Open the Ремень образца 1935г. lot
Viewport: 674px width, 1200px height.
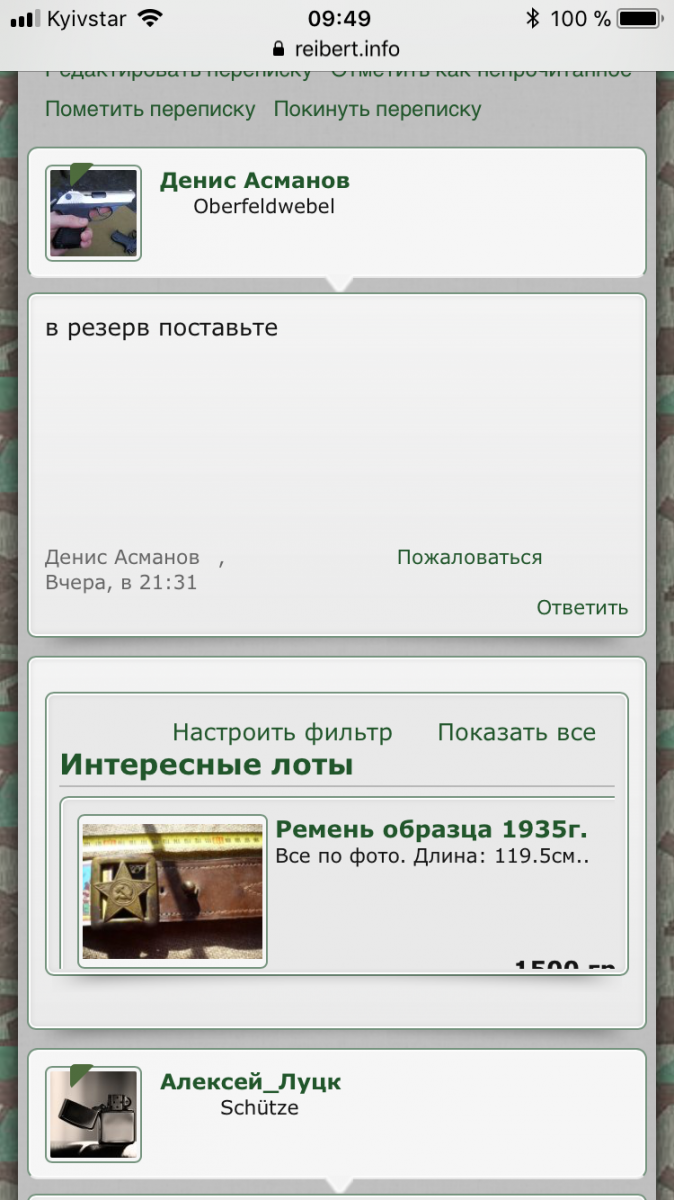coord(431,829)
